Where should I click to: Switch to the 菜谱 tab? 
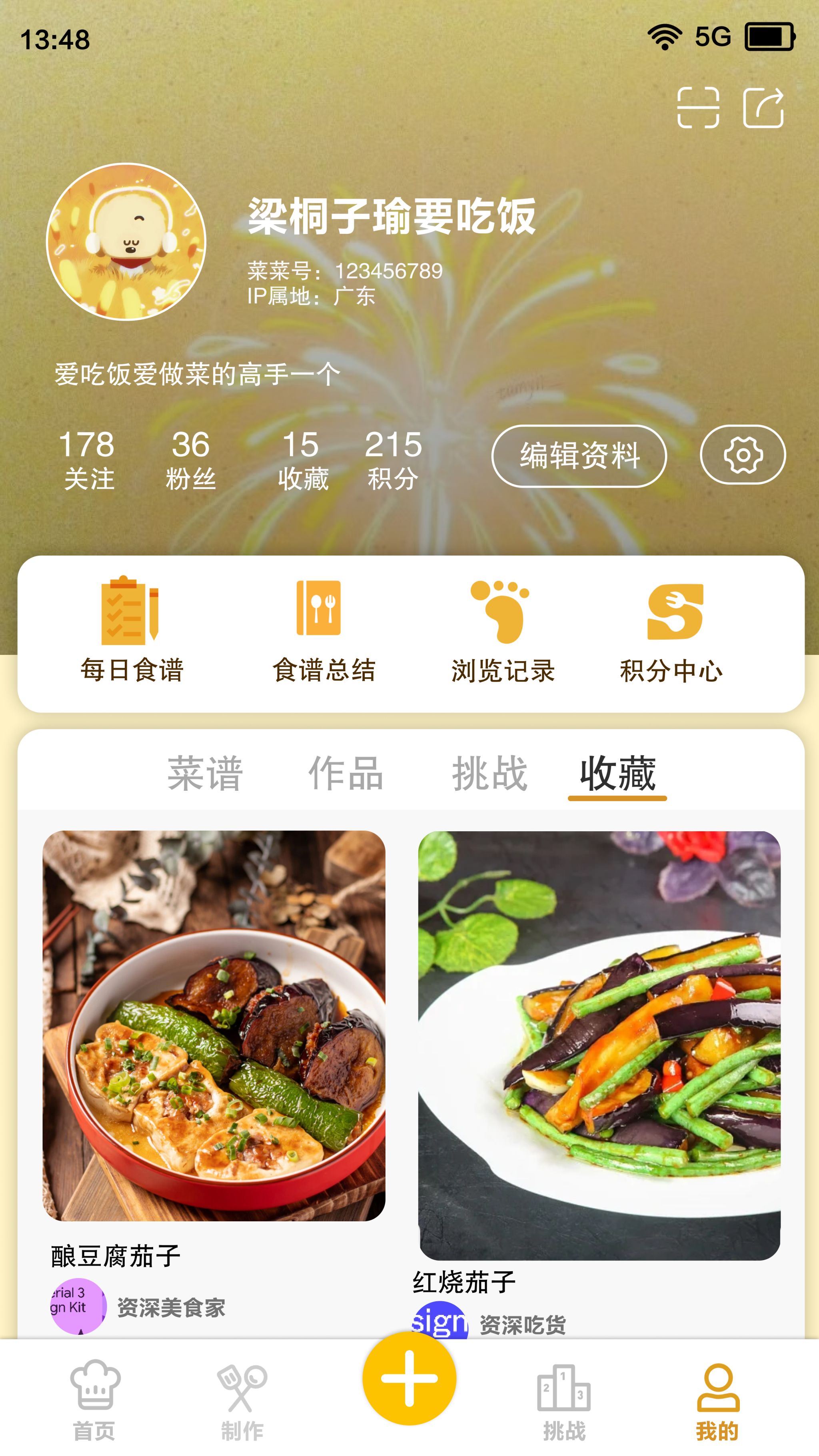tap(205, 772)
